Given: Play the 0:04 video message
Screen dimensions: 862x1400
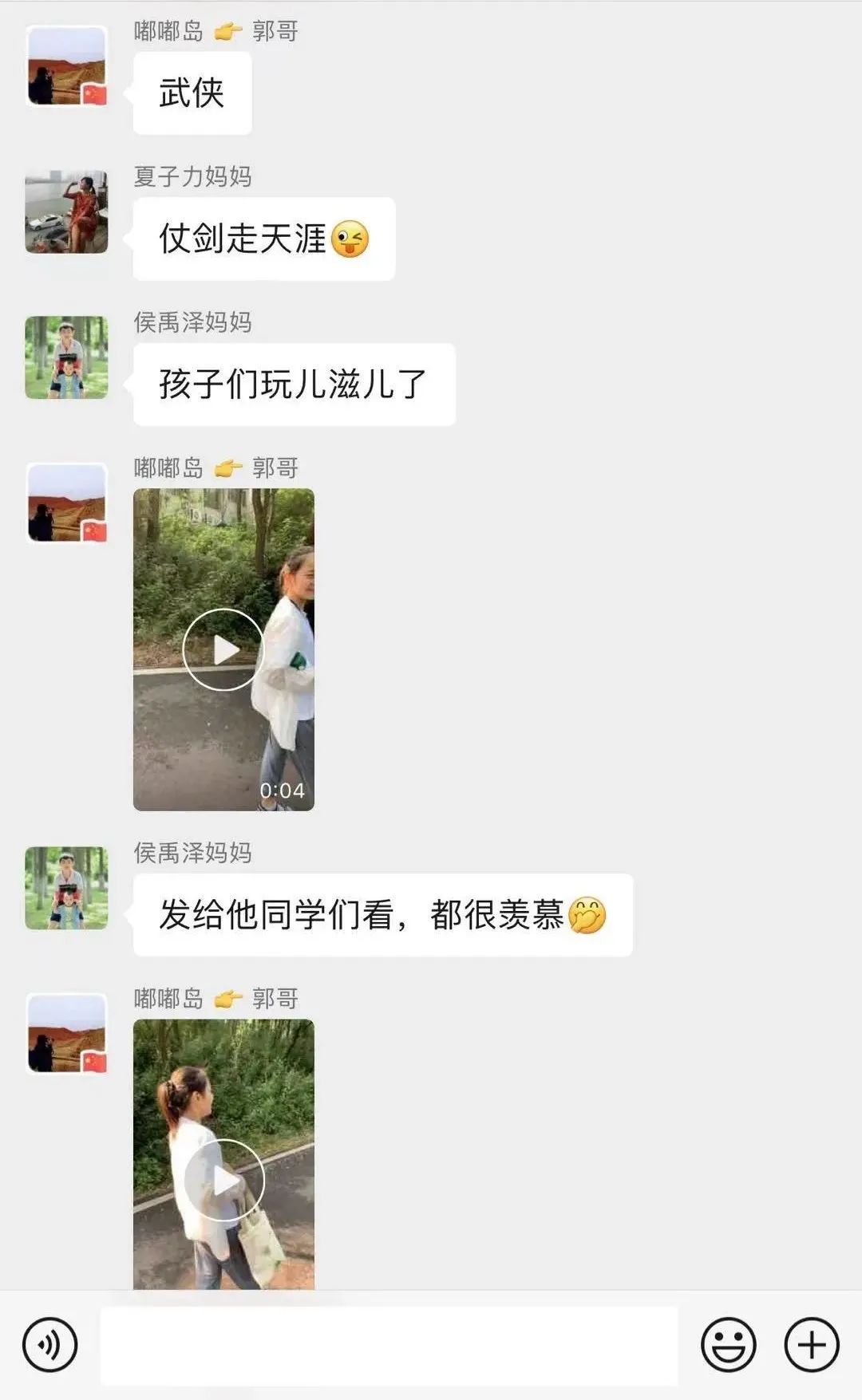Looking at the screenshot, I should pyautogui.click(x=223, y=649).
